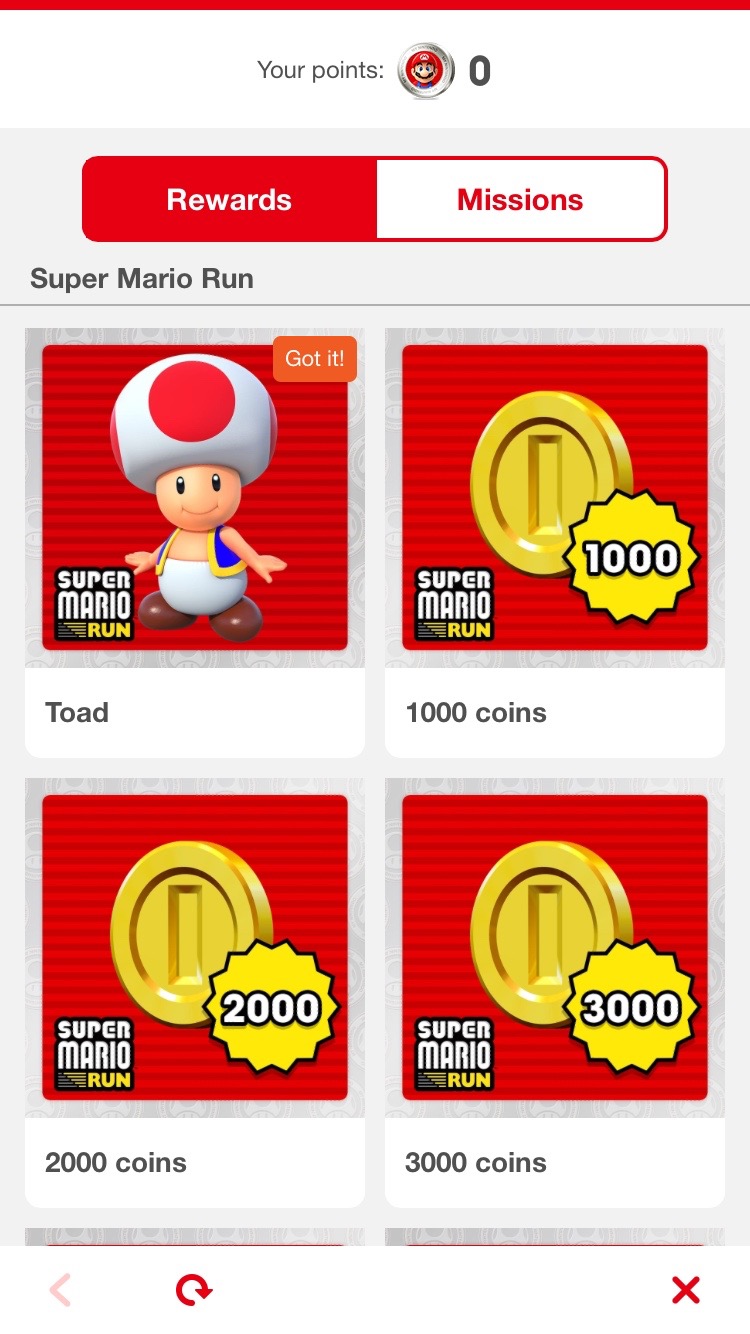Select the 3000 coins reward

(x=555, y=991)
